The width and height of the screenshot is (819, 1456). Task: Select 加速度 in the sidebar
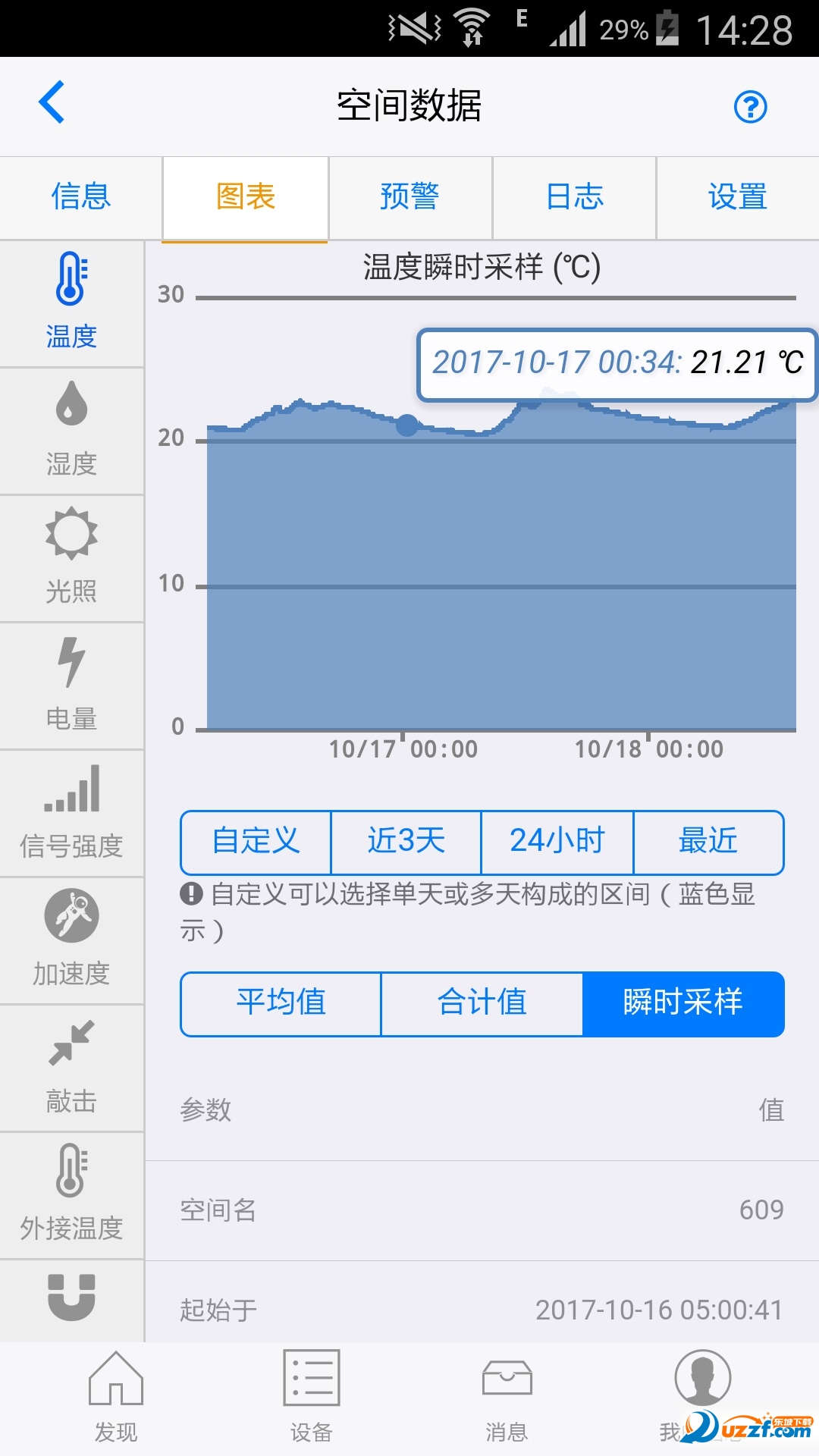[x=71, y=940]
